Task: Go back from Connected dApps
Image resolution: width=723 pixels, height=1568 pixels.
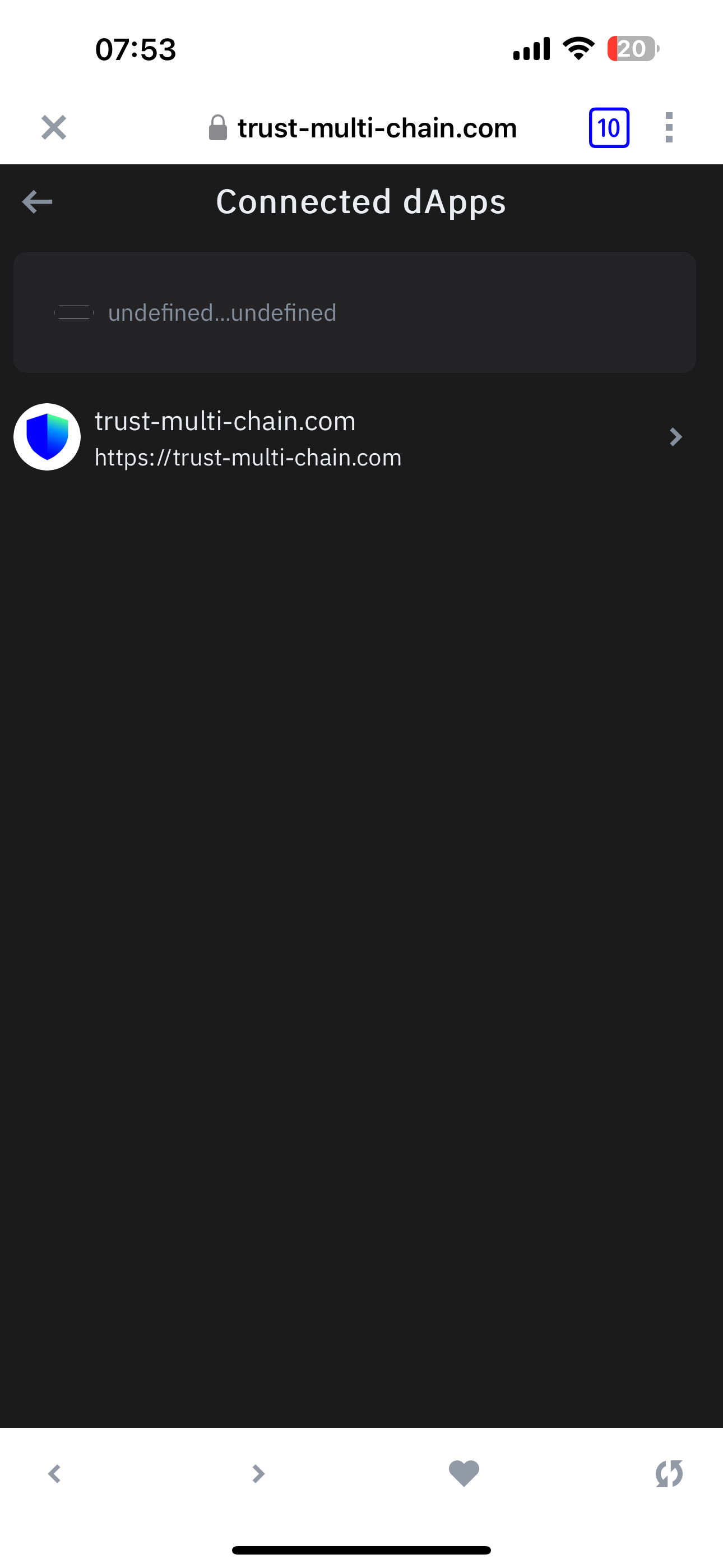Action: click(37, 202)
